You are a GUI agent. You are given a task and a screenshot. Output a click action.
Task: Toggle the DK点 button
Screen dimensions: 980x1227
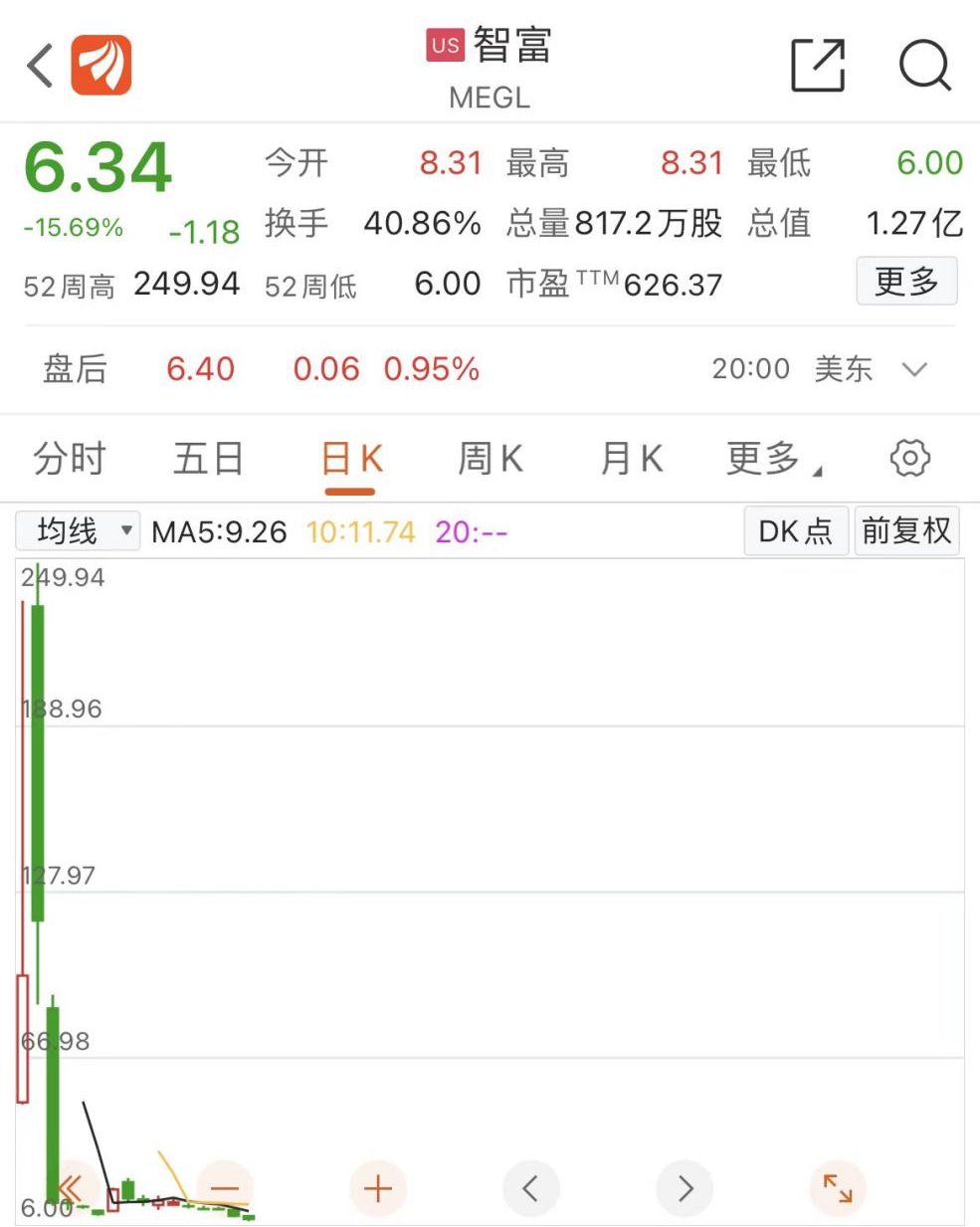coord(795,531)
